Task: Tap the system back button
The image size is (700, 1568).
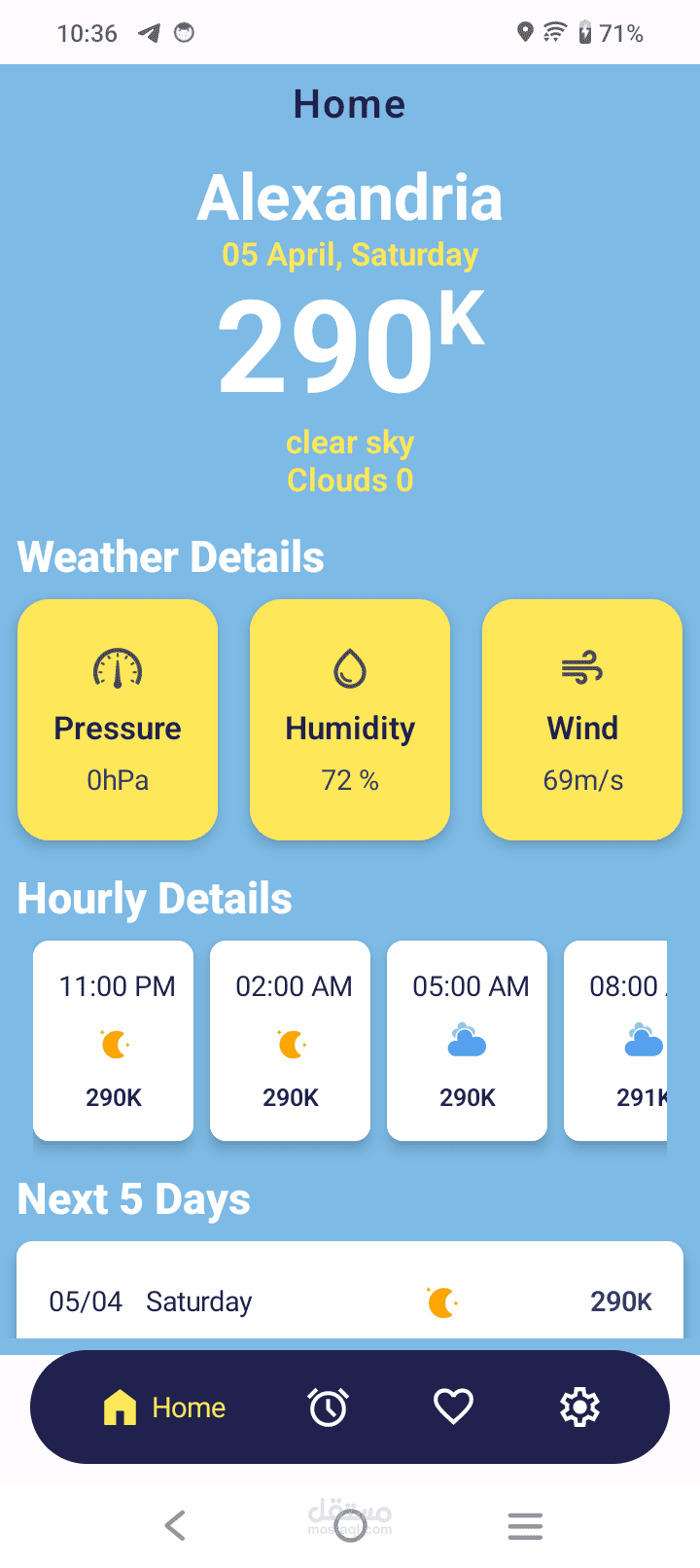Action: click(176, 1525)
